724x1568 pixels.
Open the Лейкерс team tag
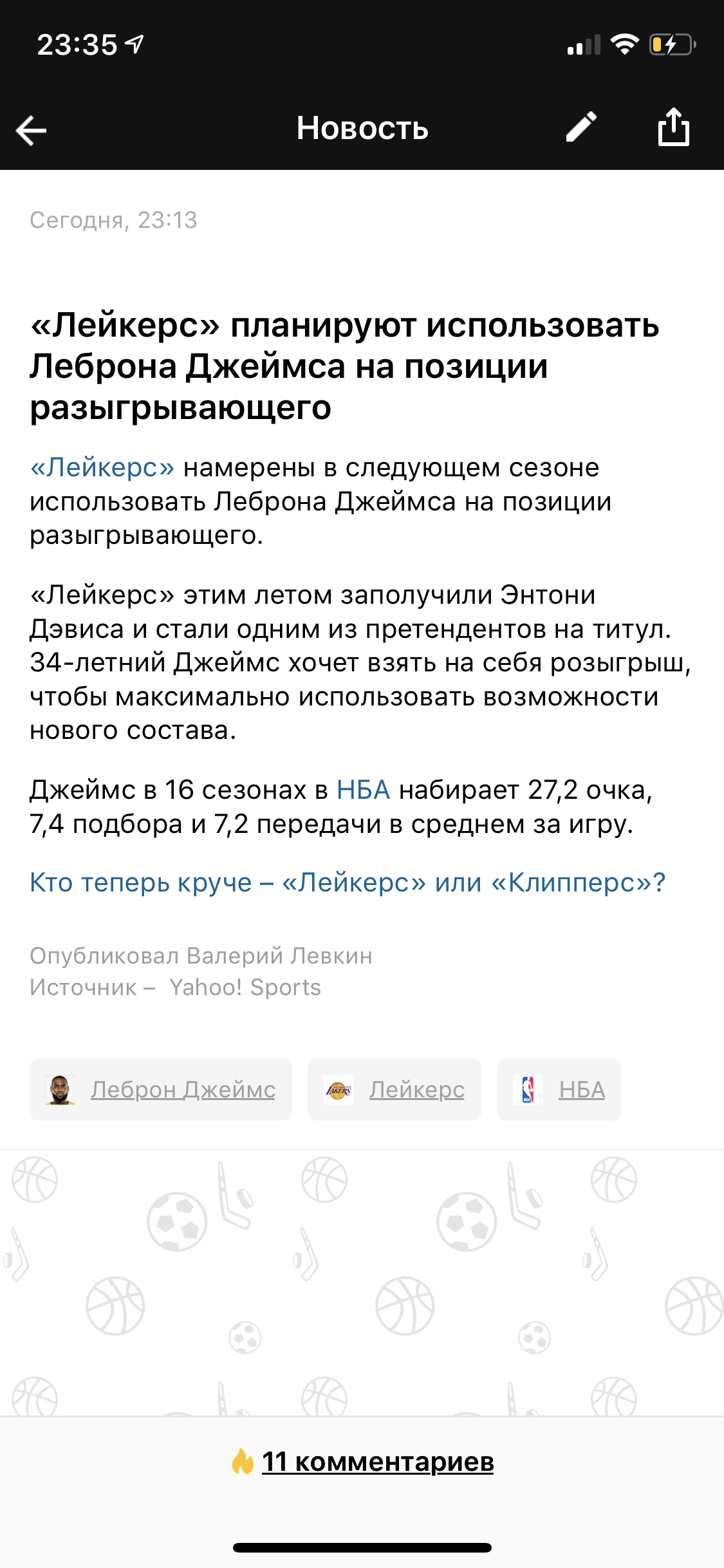point(394,1090)
